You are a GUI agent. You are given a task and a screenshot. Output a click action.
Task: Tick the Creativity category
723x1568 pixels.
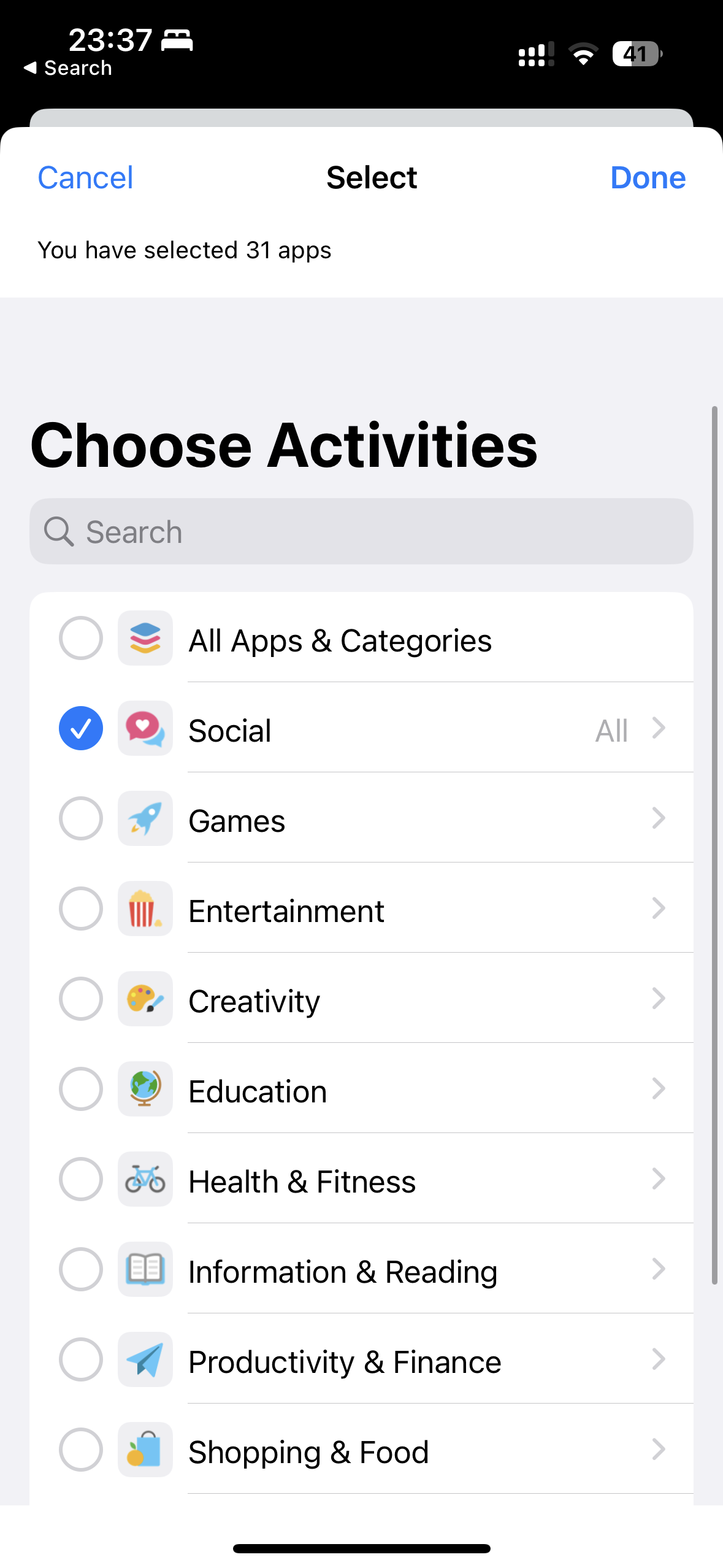point(81,999)
